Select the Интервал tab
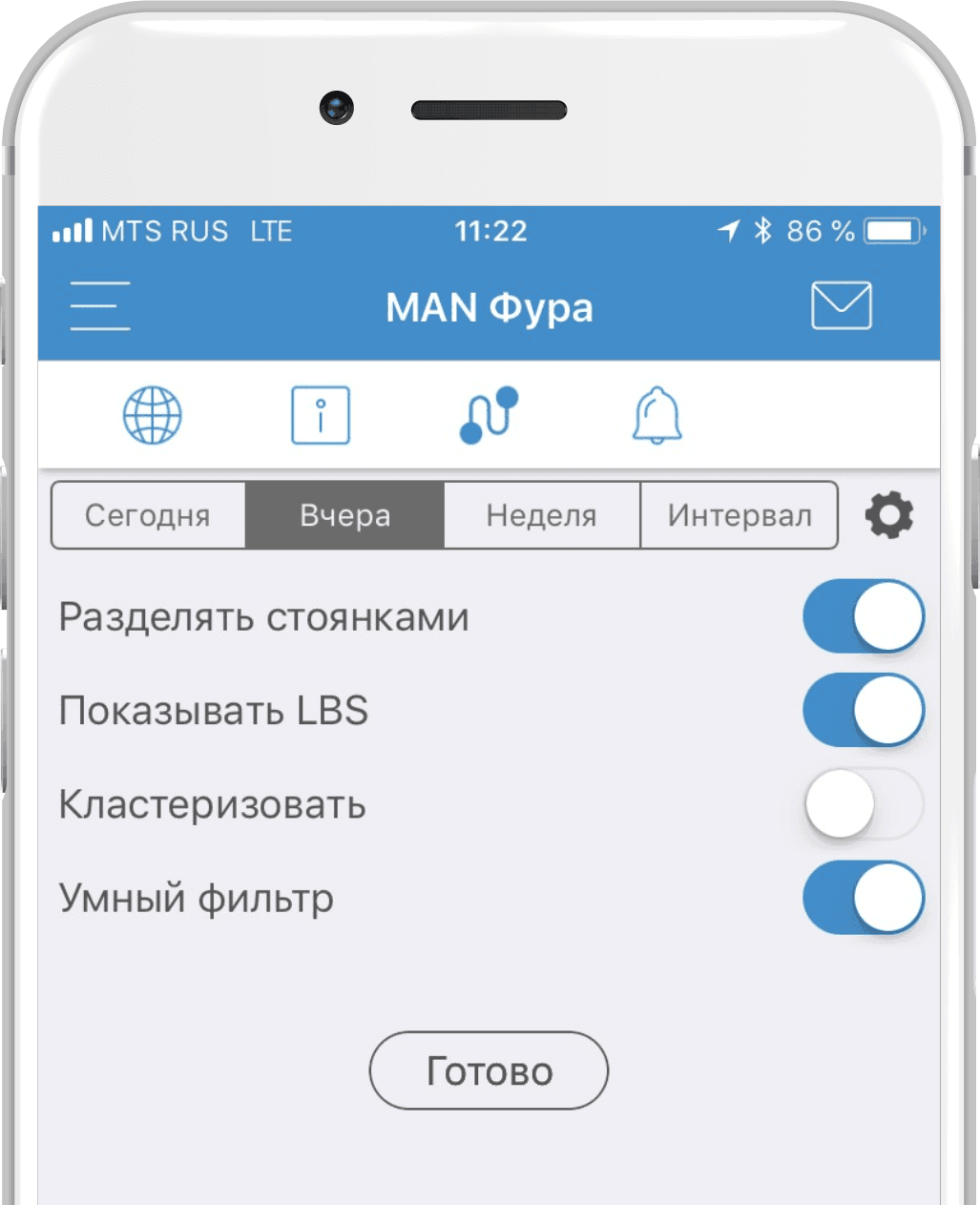Screen dimensions: 980x1205 coord(740,516)
